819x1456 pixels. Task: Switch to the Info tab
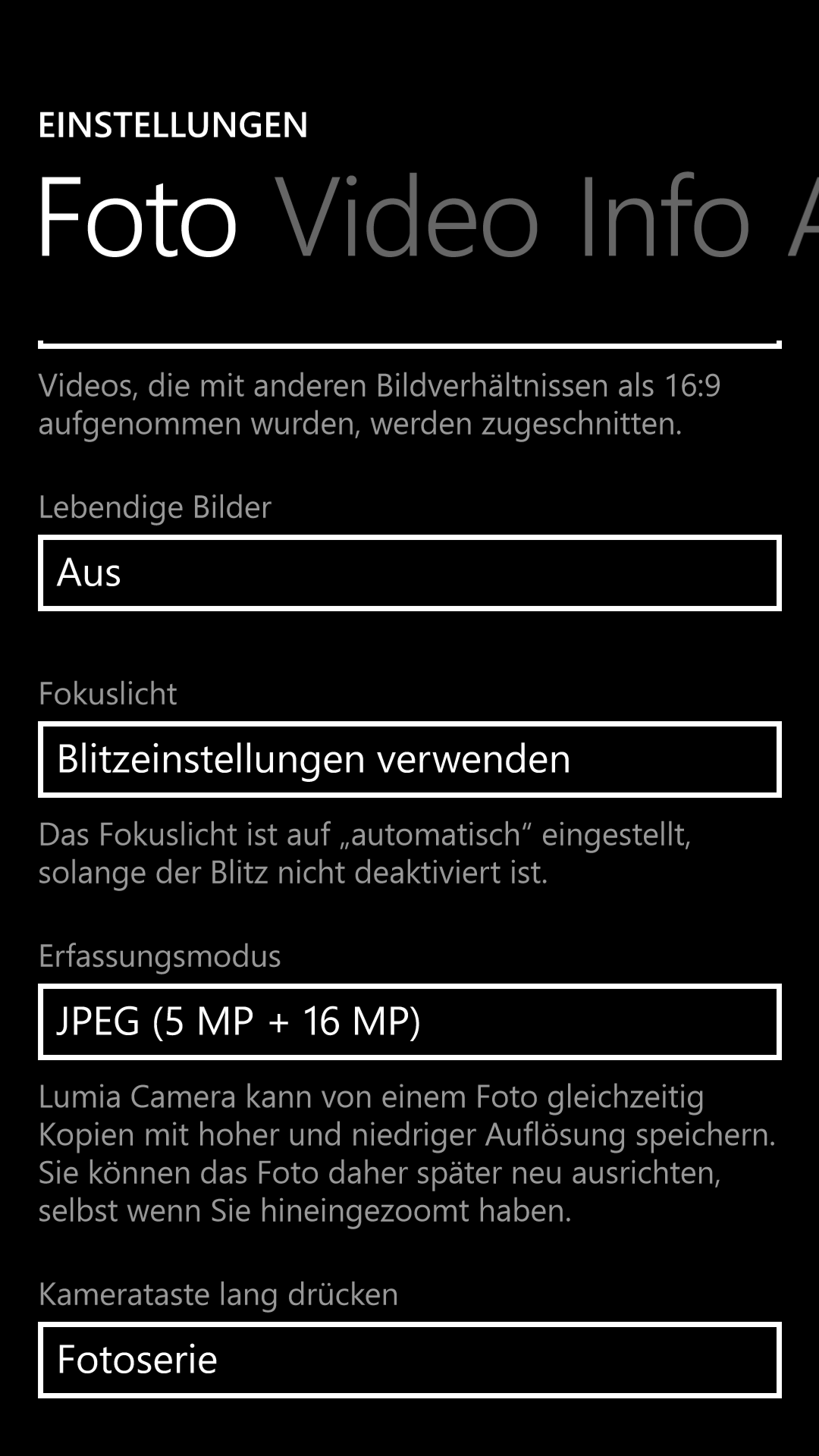click(x=664, y=218)
